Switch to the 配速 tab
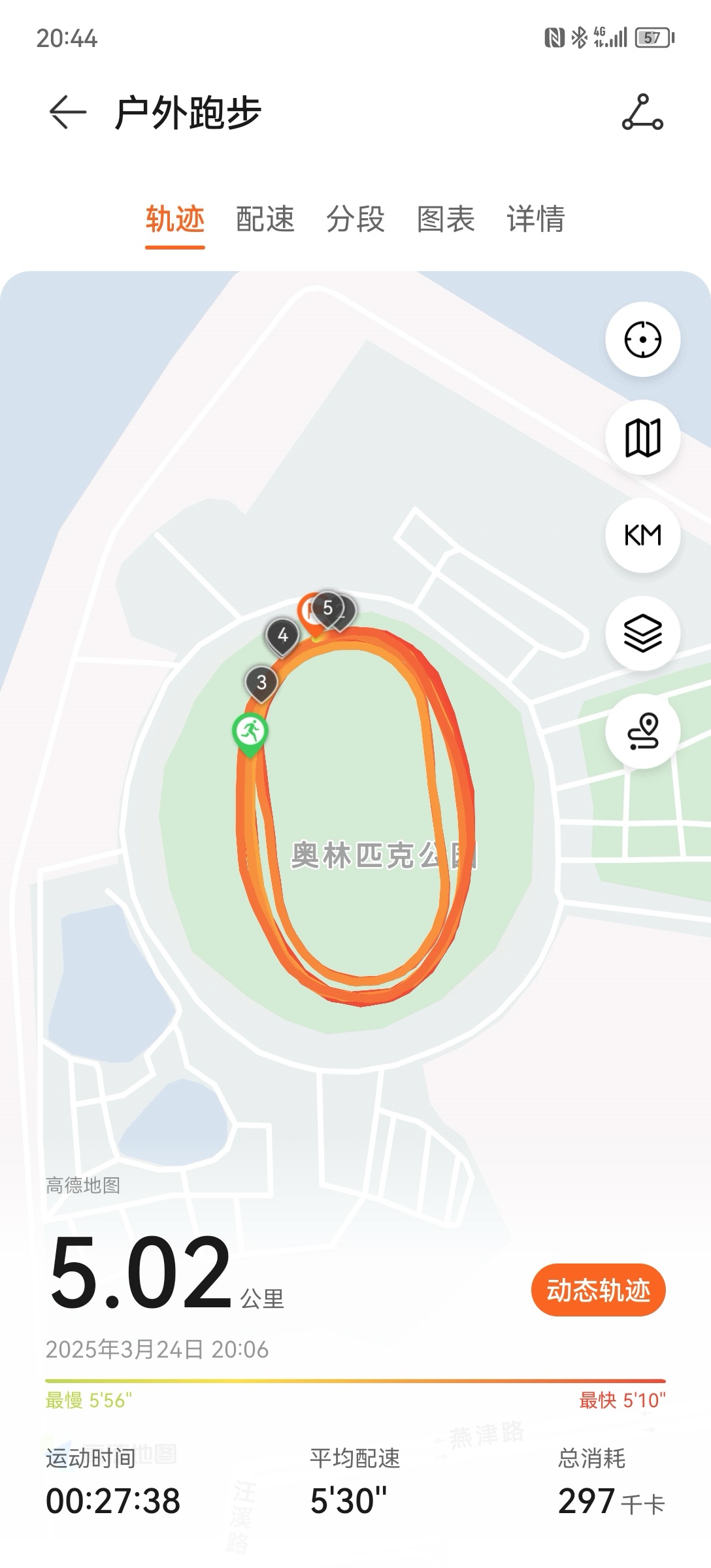 [265, 220]
